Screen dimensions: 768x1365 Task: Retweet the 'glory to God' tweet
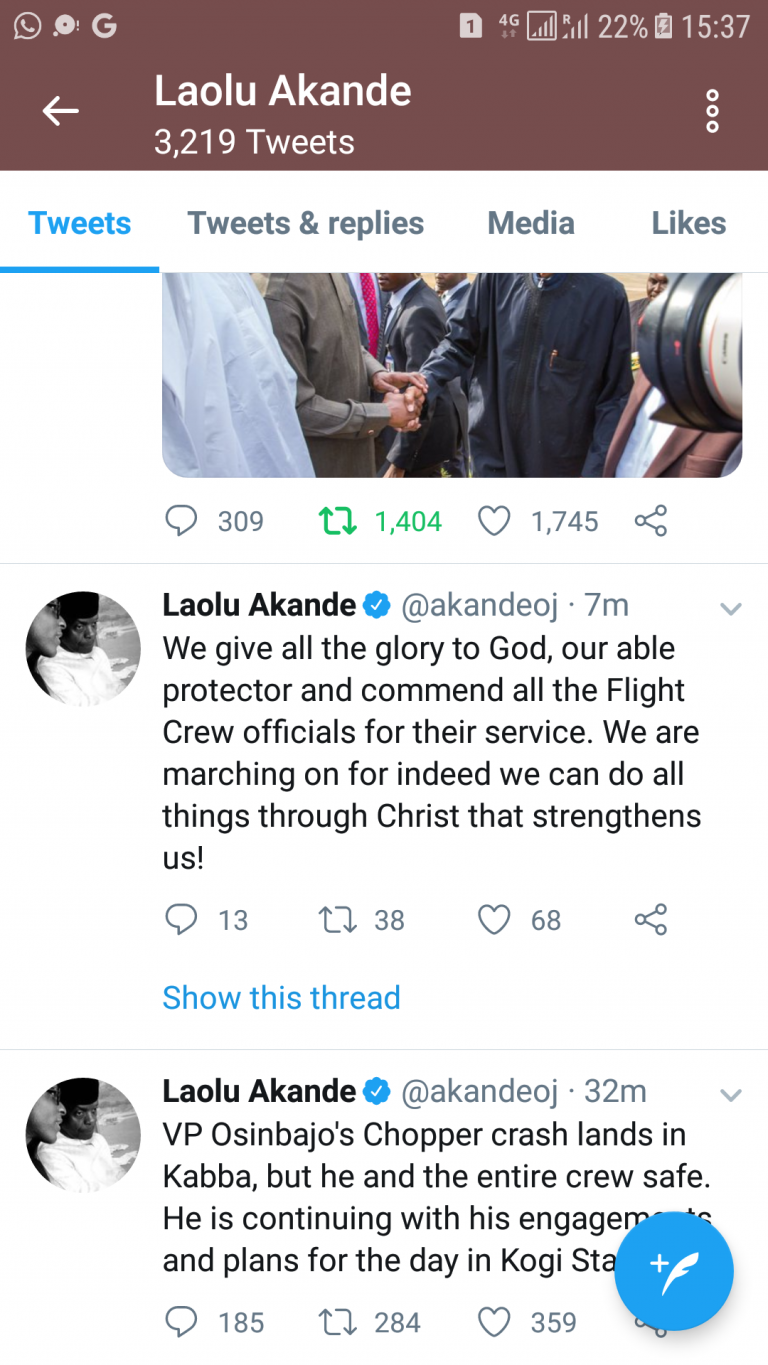point(337,919)
